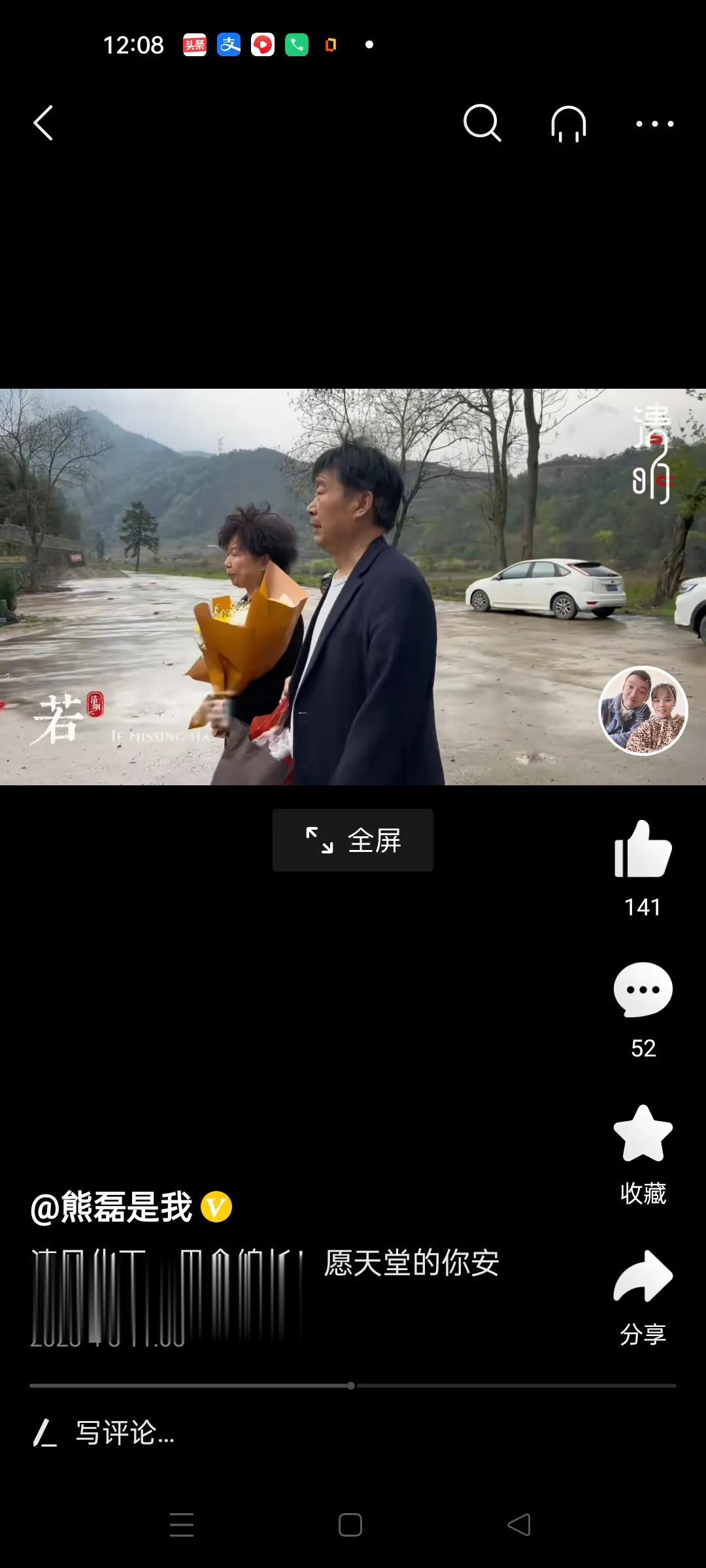706x1568 pixels.
Task: Open the search magnifier icon
Action: point(482,123)
